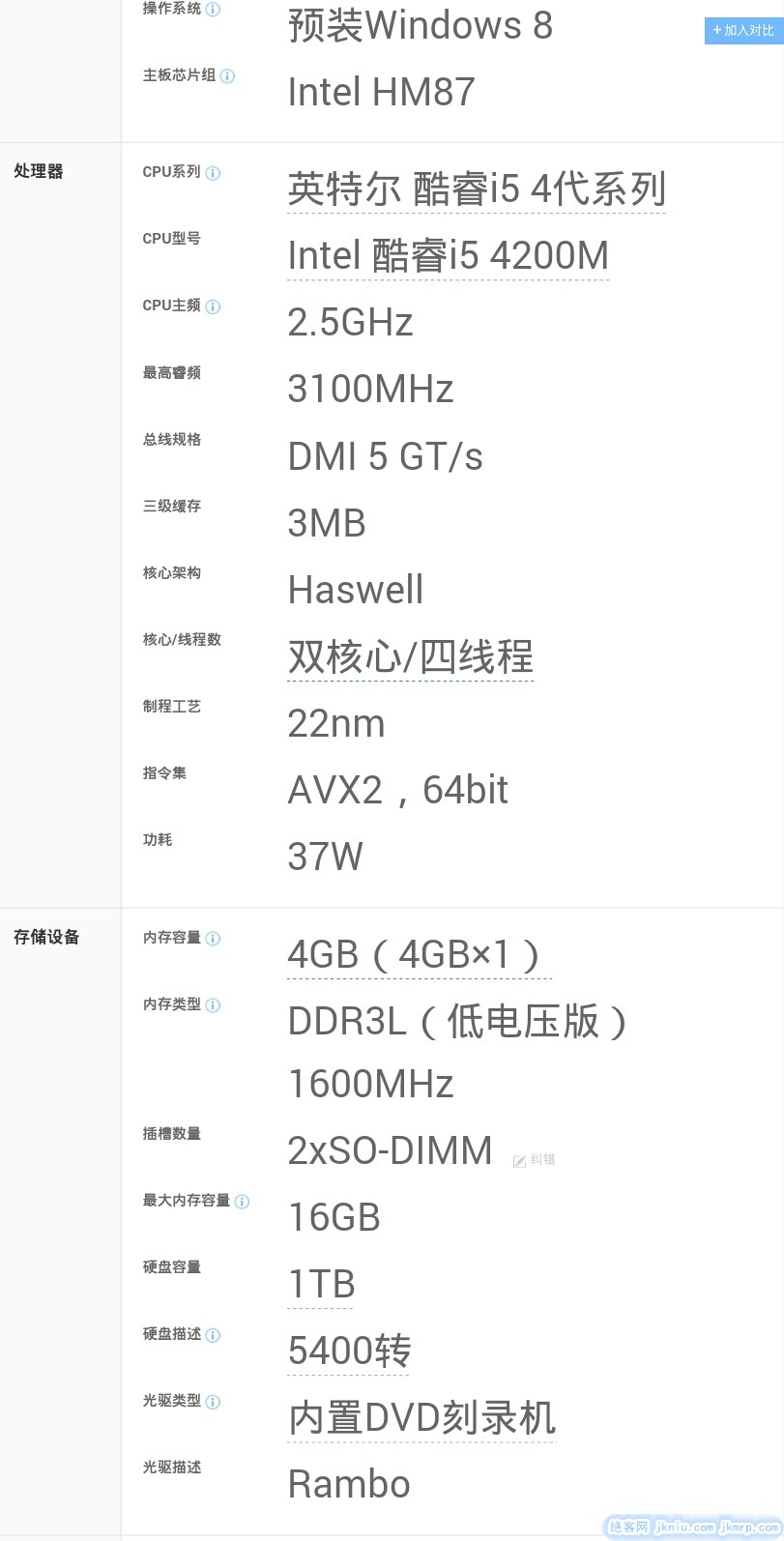This screenshot has width=784, height=1541.
Task: Show info for 最大内存容量
Action: tap(243, 1202)
